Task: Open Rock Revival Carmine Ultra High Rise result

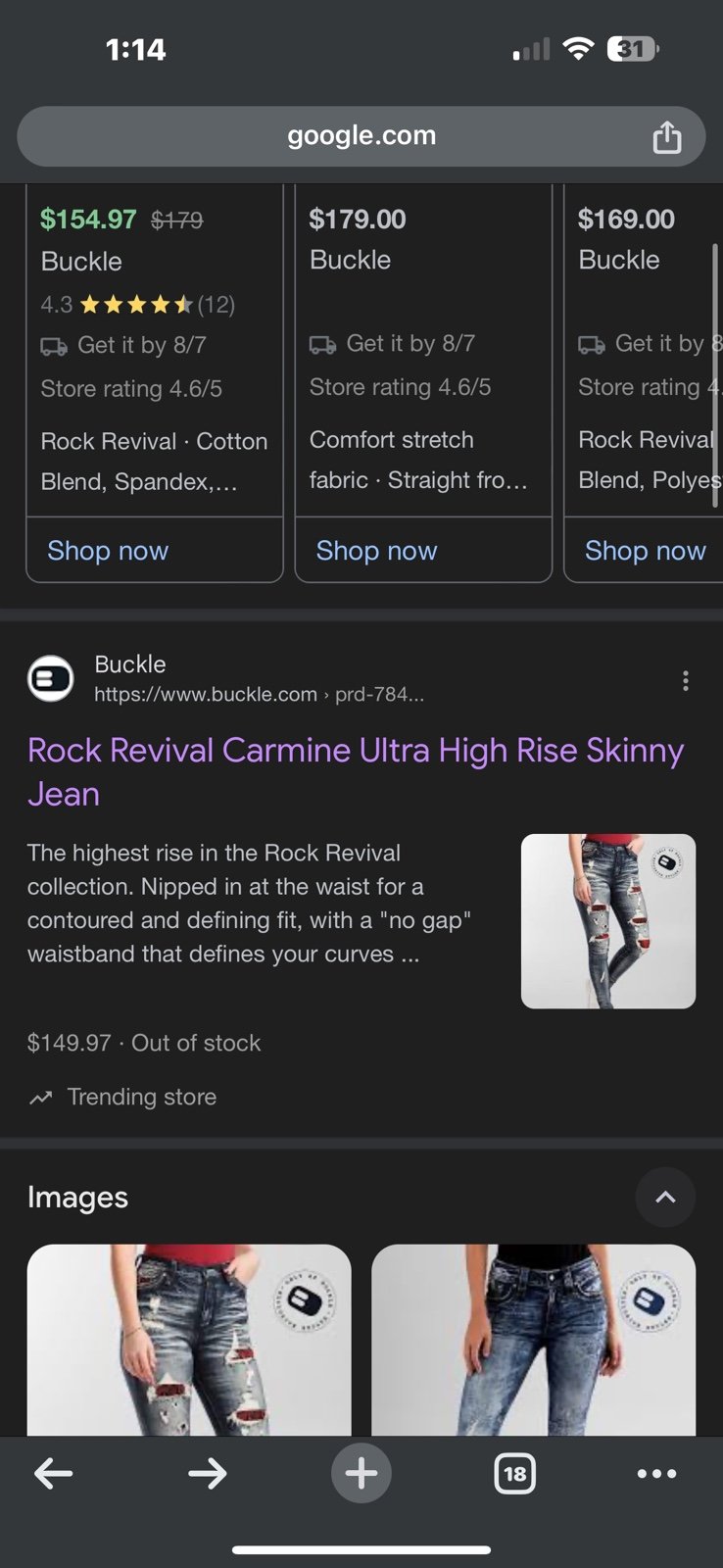Action: coord(356,772)
